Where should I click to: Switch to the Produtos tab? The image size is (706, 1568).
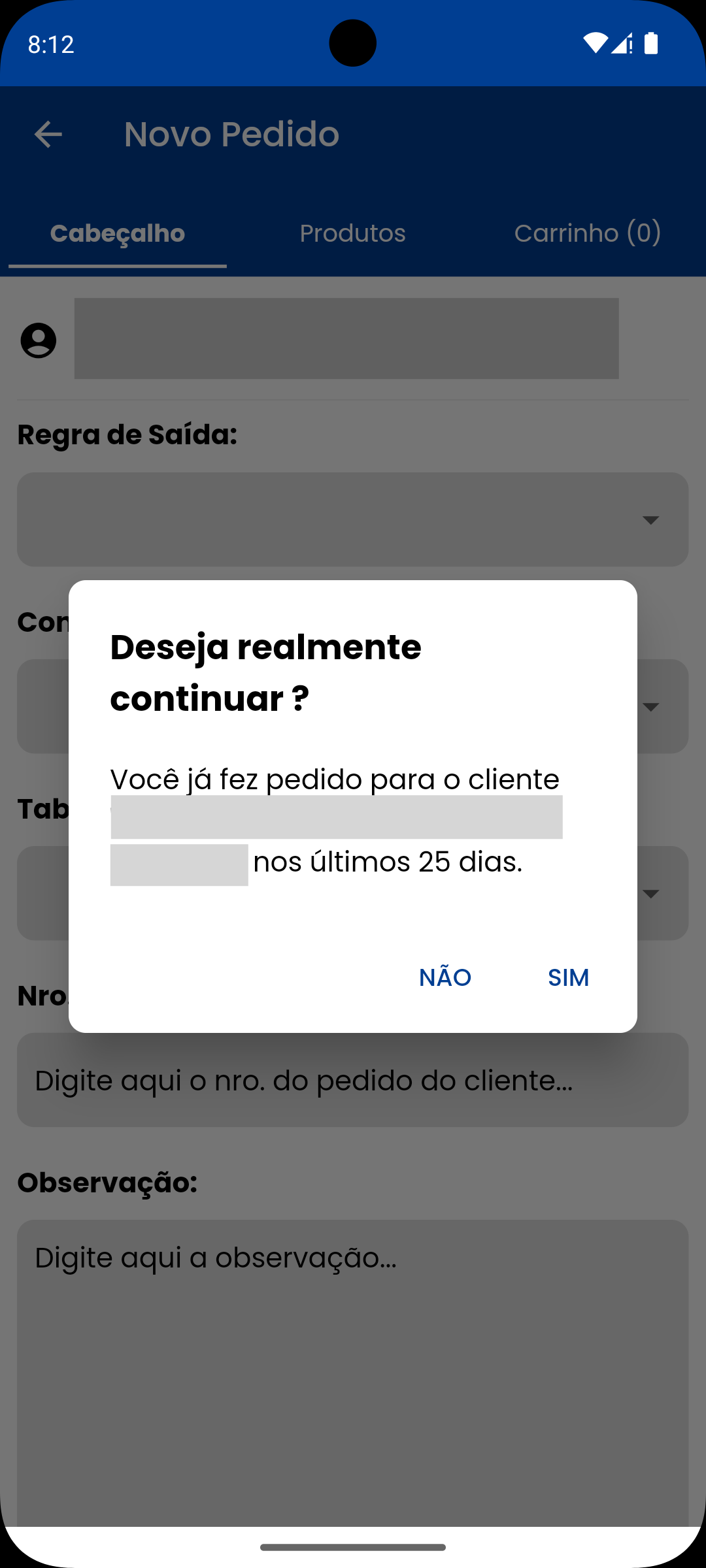tap(352, 233)
